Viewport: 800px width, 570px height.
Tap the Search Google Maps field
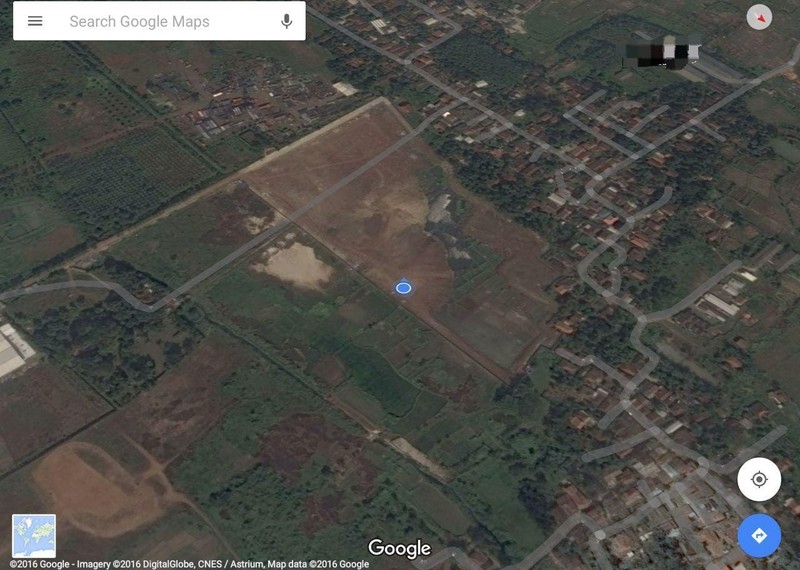coord(160,21)
